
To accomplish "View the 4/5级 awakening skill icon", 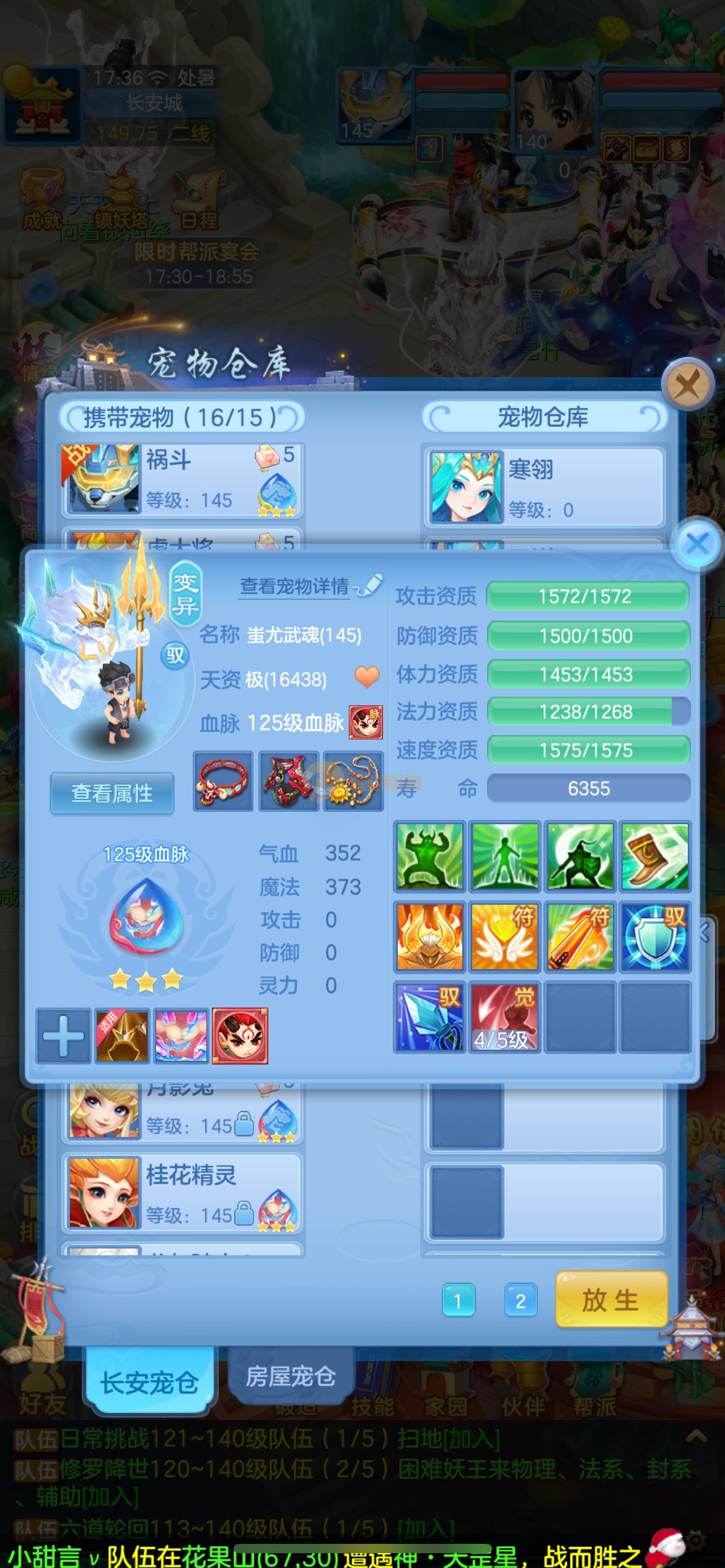I will [504, 1016].
